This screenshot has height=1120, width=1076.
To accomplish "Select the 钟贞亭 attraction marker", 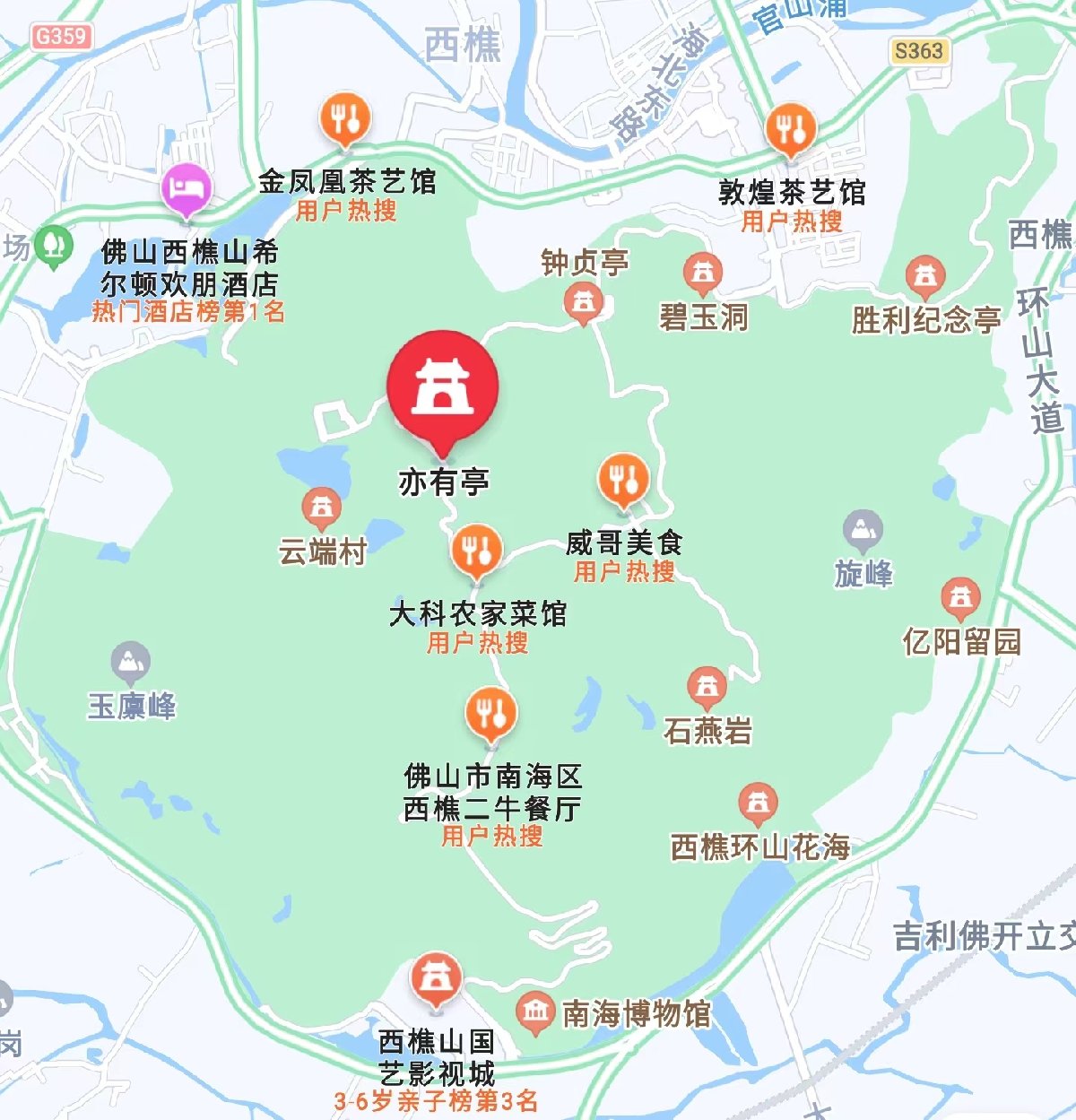I will 584,301.
